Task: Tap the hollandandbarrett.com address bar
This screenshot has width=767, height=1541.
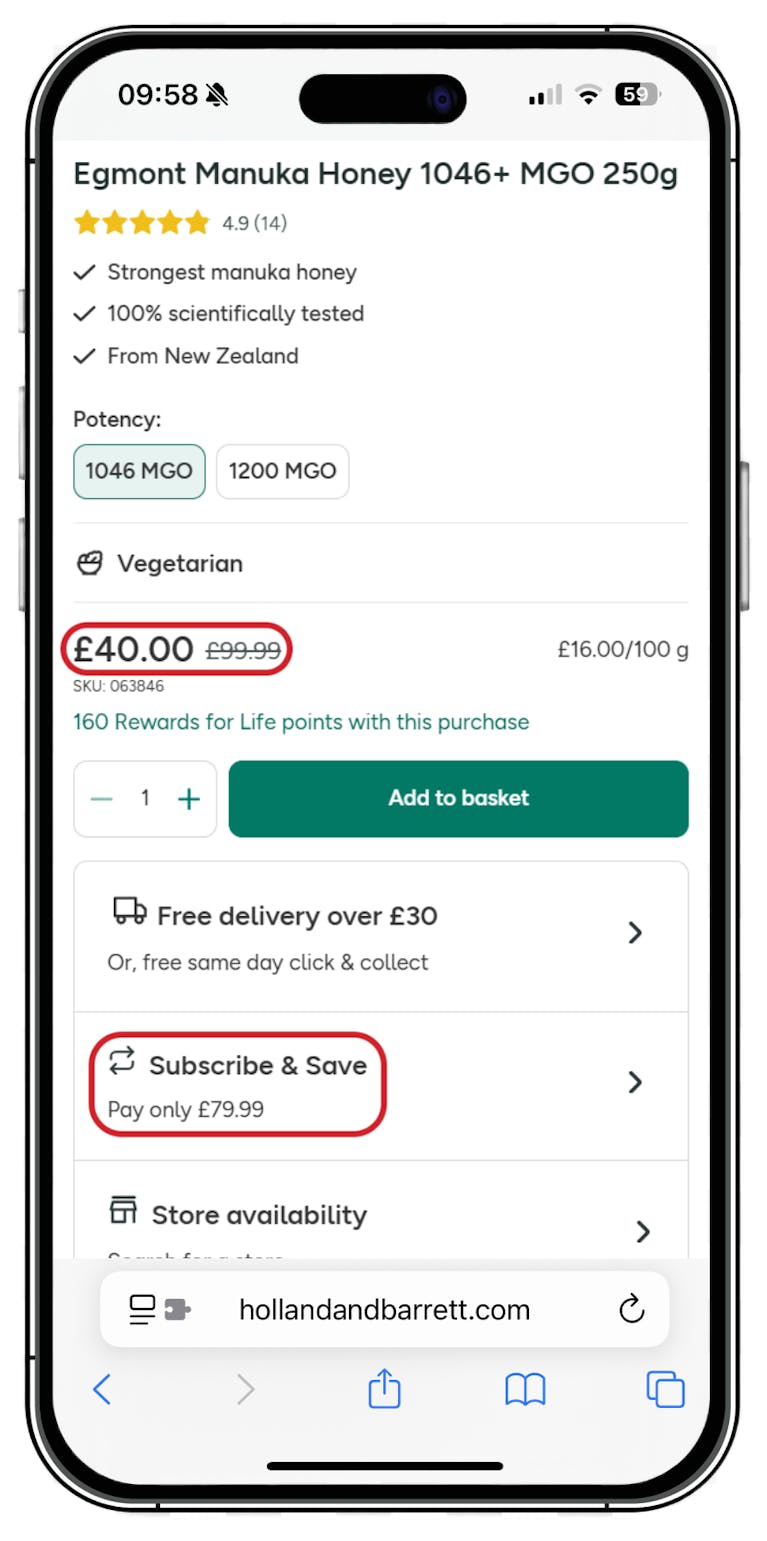Action: tap(384, 1310)
